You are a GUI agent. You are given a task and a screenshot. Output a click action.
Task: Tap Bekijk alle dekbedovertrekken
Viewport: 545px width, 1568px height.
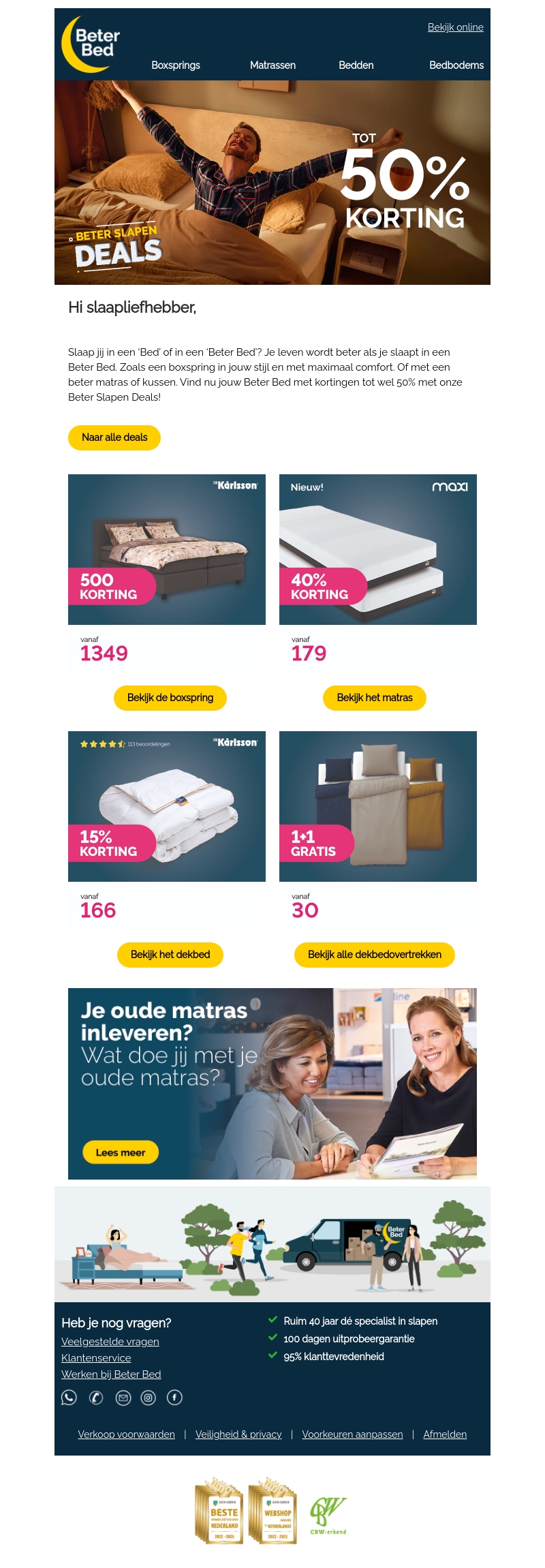pos(375,955)
